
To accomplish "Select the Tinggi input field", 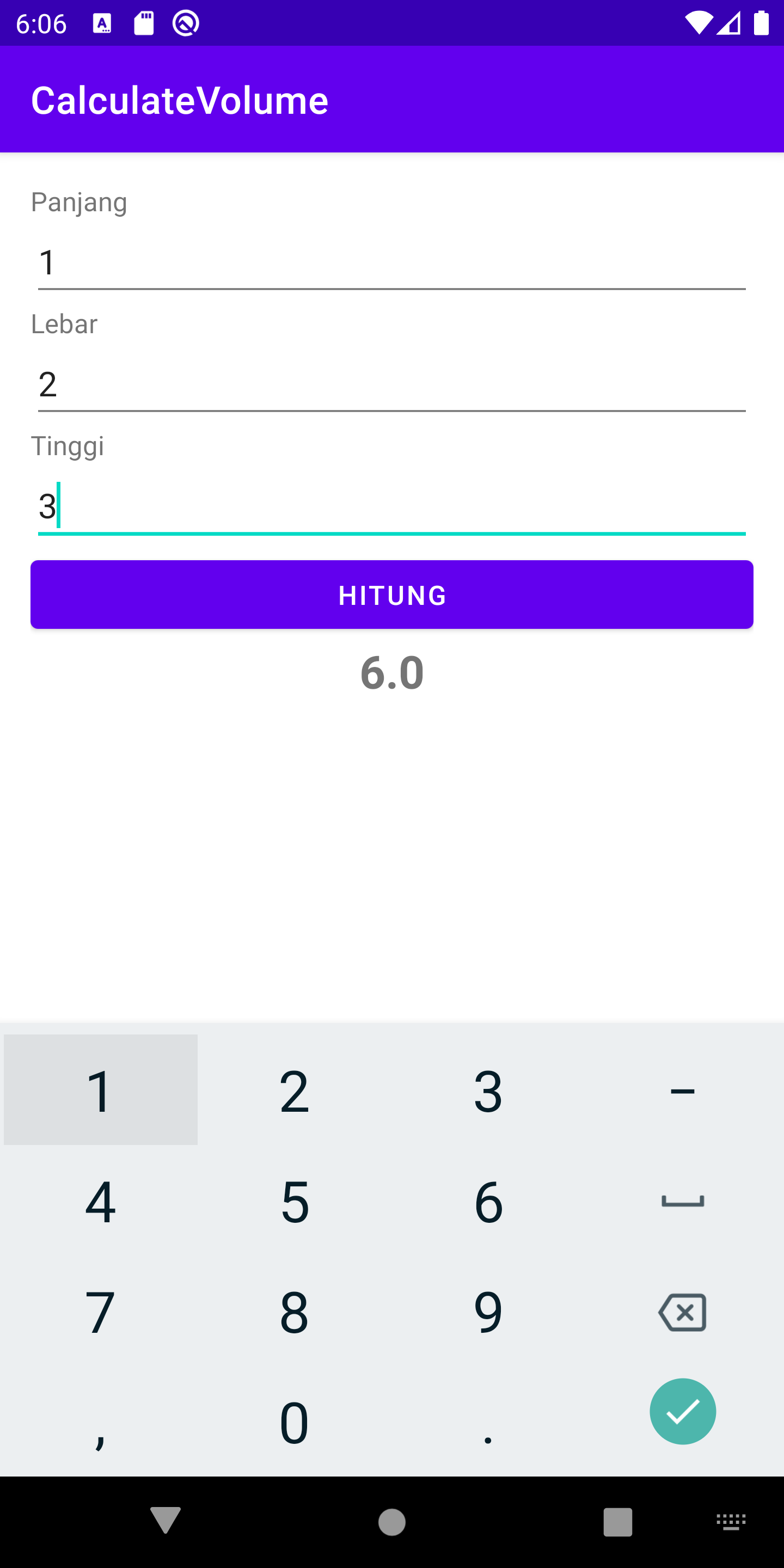I will tap(392, 506).
